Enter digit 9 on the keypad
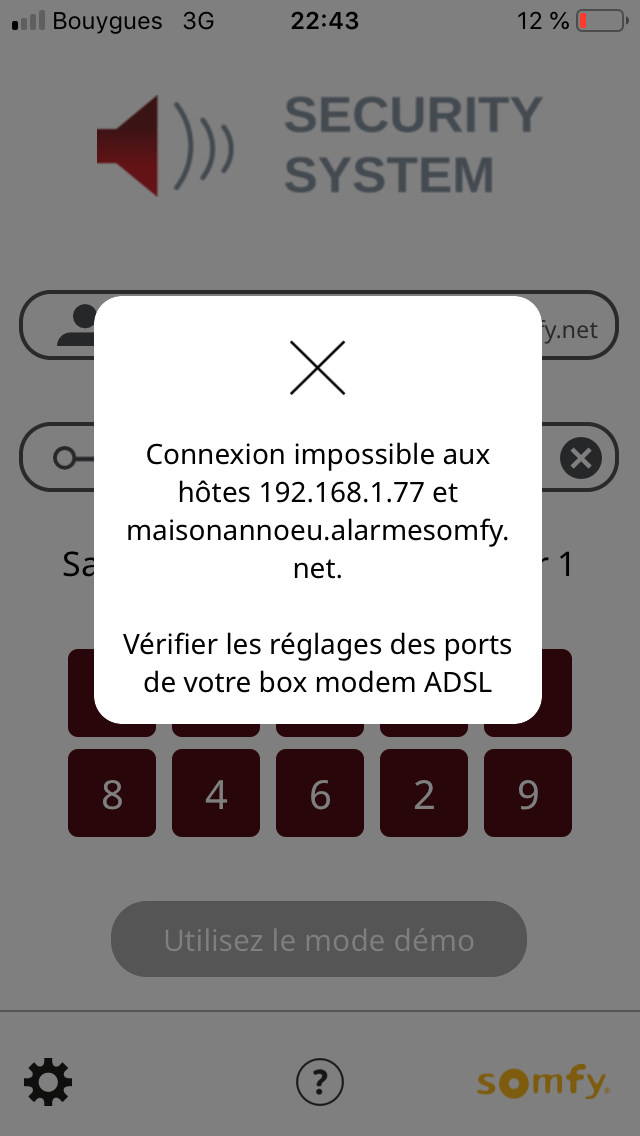The image size is (640, 1136). click(528, 793)
